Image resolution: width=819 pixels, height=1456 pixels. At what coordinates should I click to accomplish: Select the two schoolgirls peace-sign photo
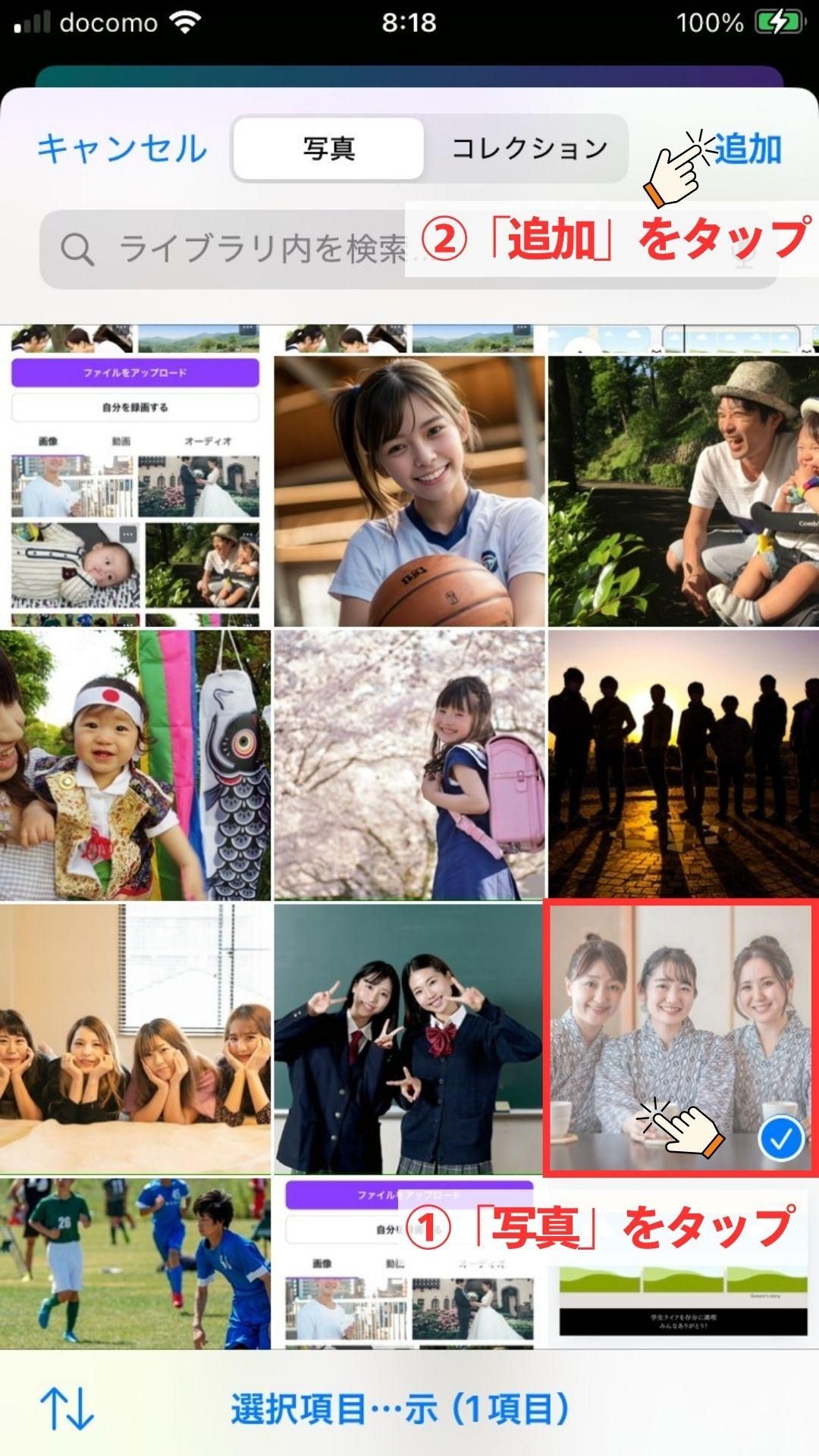coord(409,1039)
